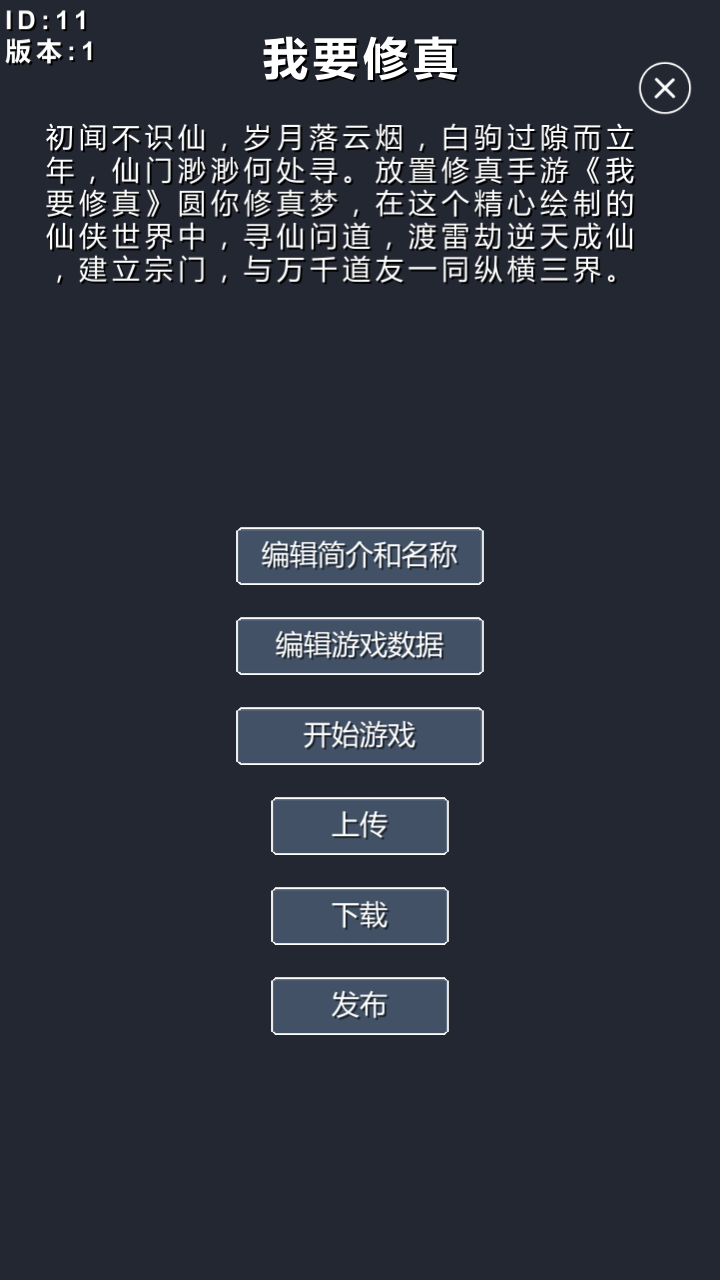Activate the second button 编辑游戏数据
720x1280 pixels.
tap(359, 646)
